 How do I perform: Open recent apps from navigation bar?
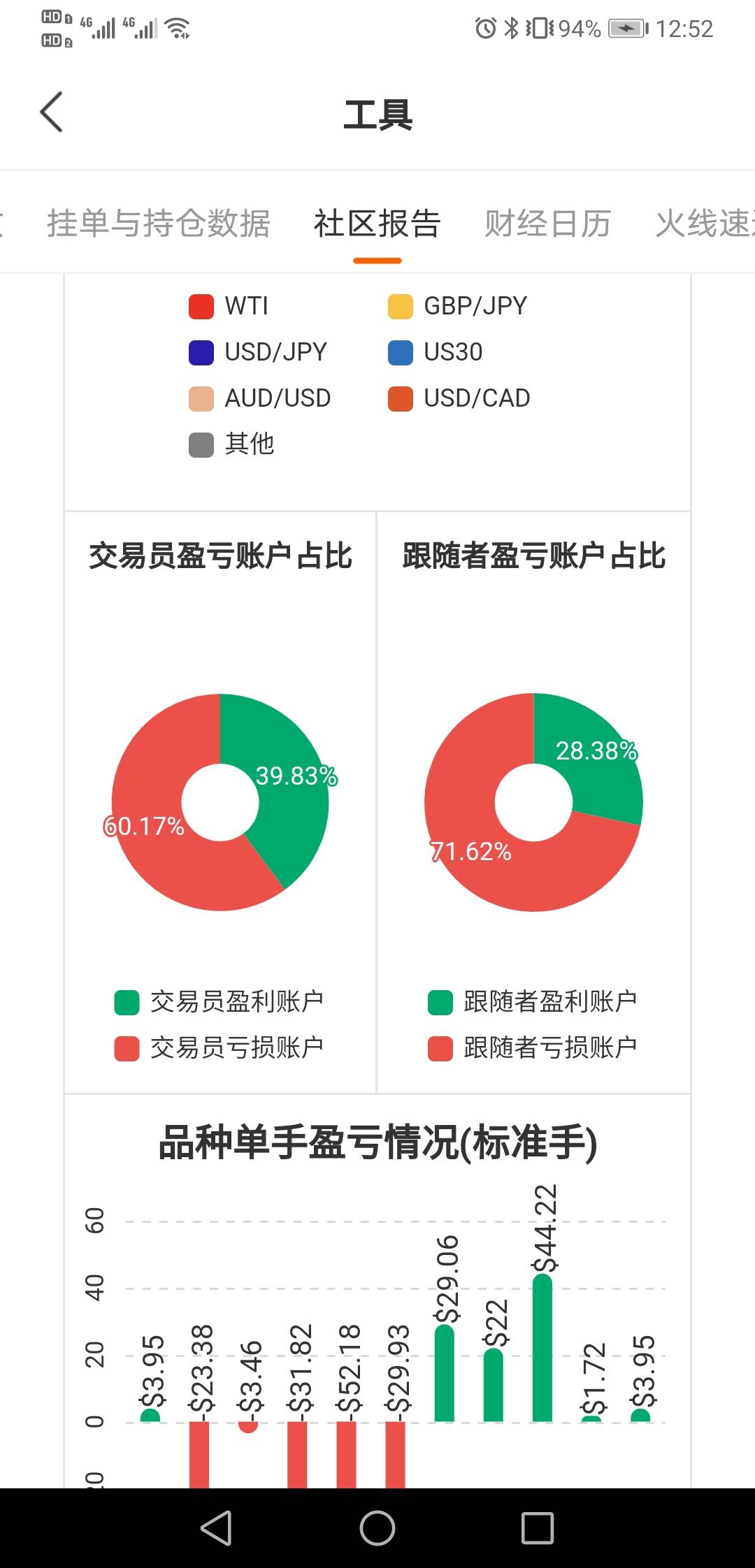tap(538, 1528)
